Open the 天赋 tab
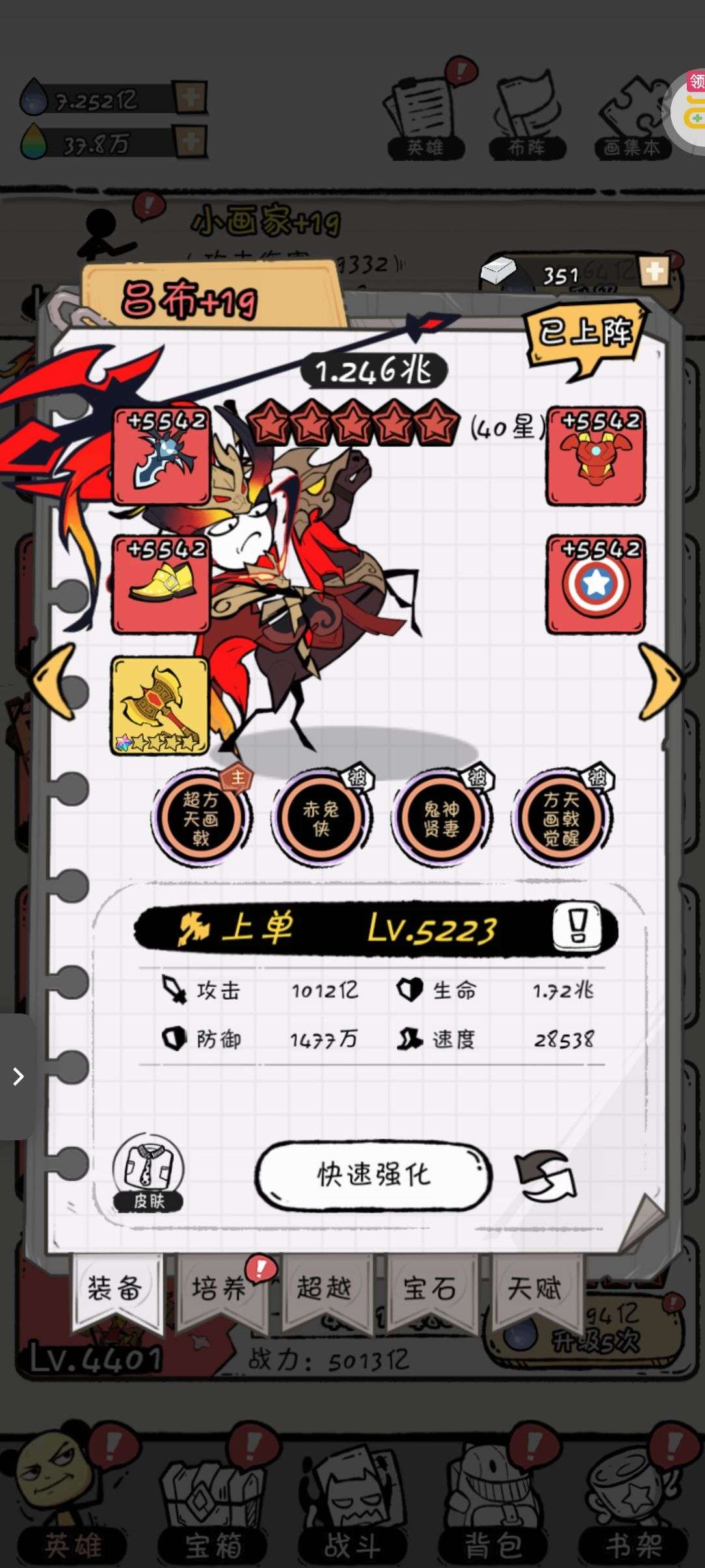 click(x=534, y=1288)
